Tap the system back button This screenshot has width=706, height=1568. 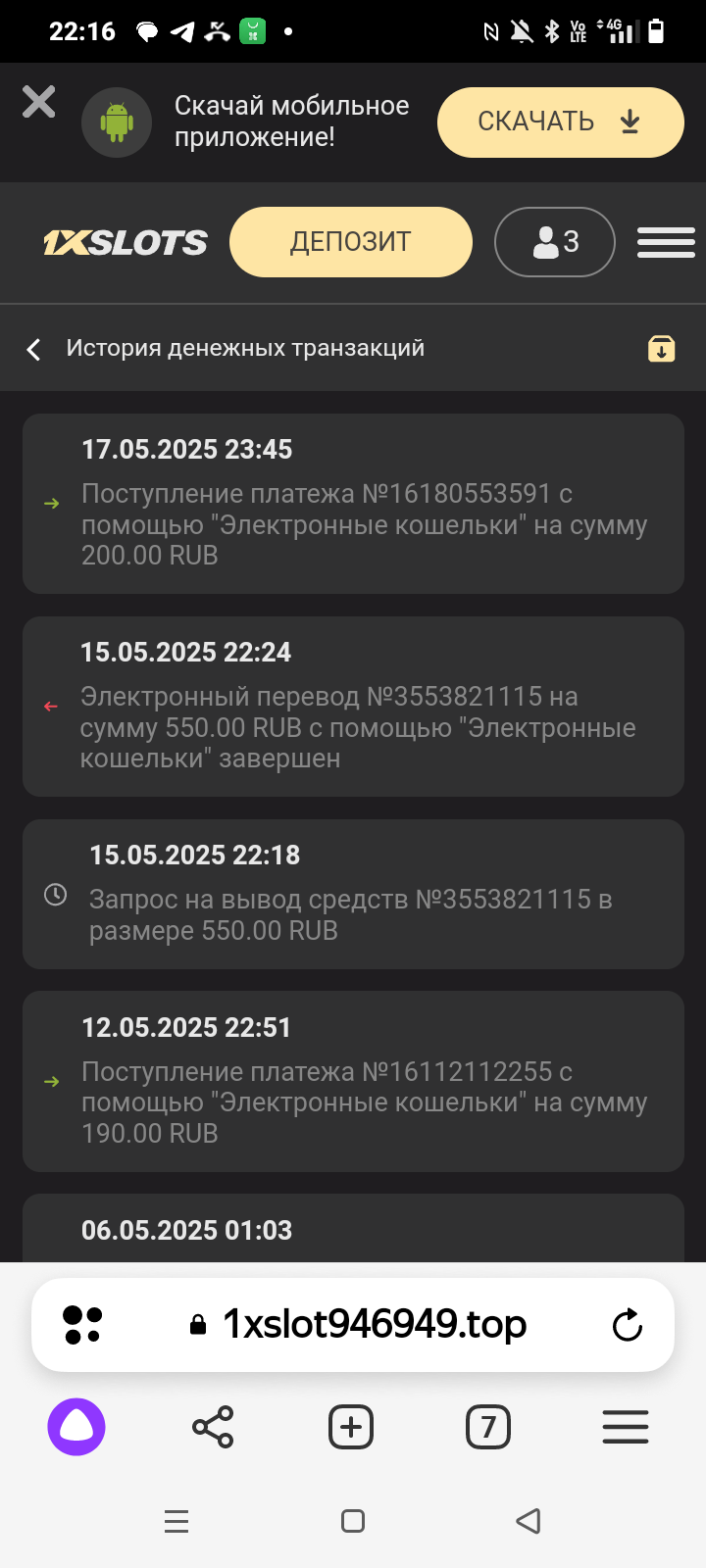tap(529, 1521)
